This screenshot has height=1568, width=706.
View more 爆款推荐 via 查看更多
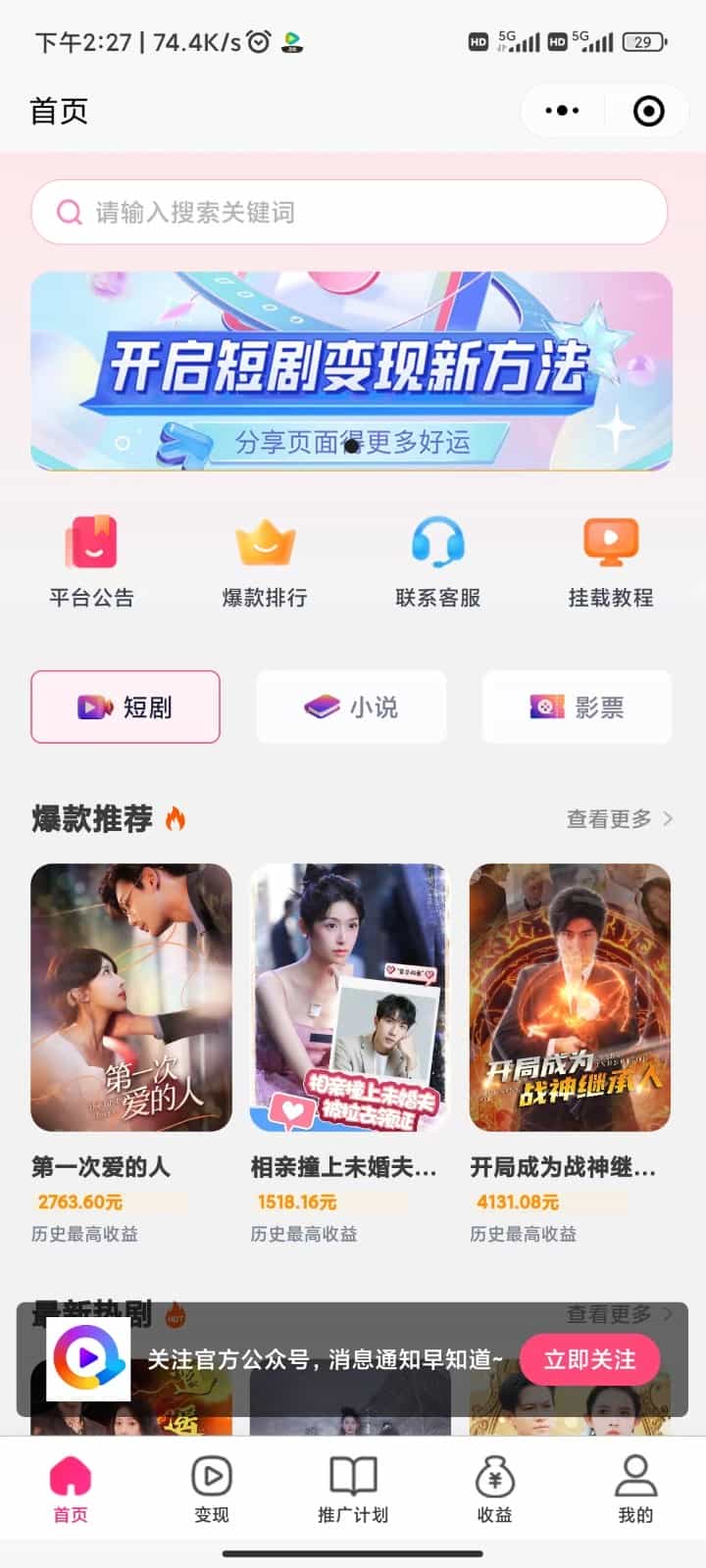(619, 818)
